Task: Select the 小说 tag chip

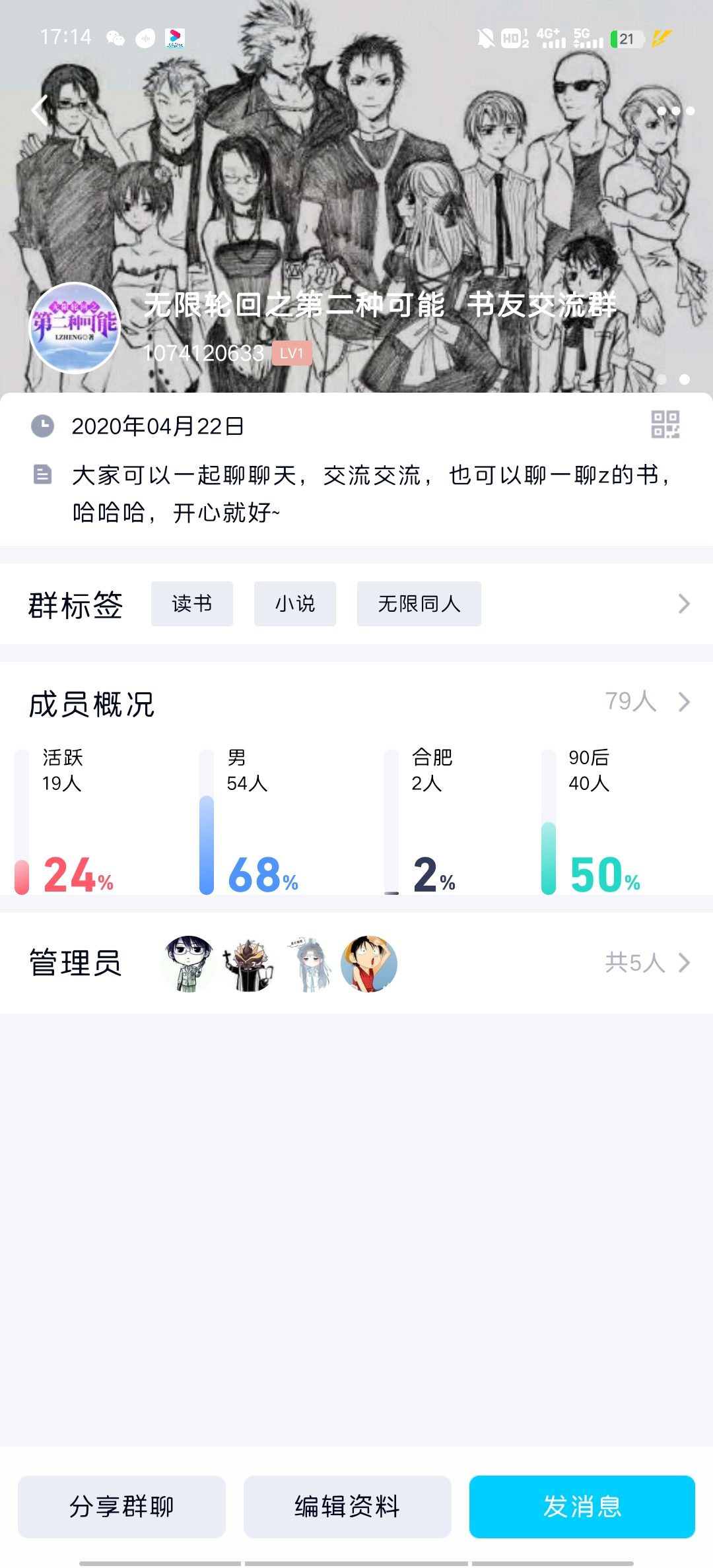Action: coord(295,604)
